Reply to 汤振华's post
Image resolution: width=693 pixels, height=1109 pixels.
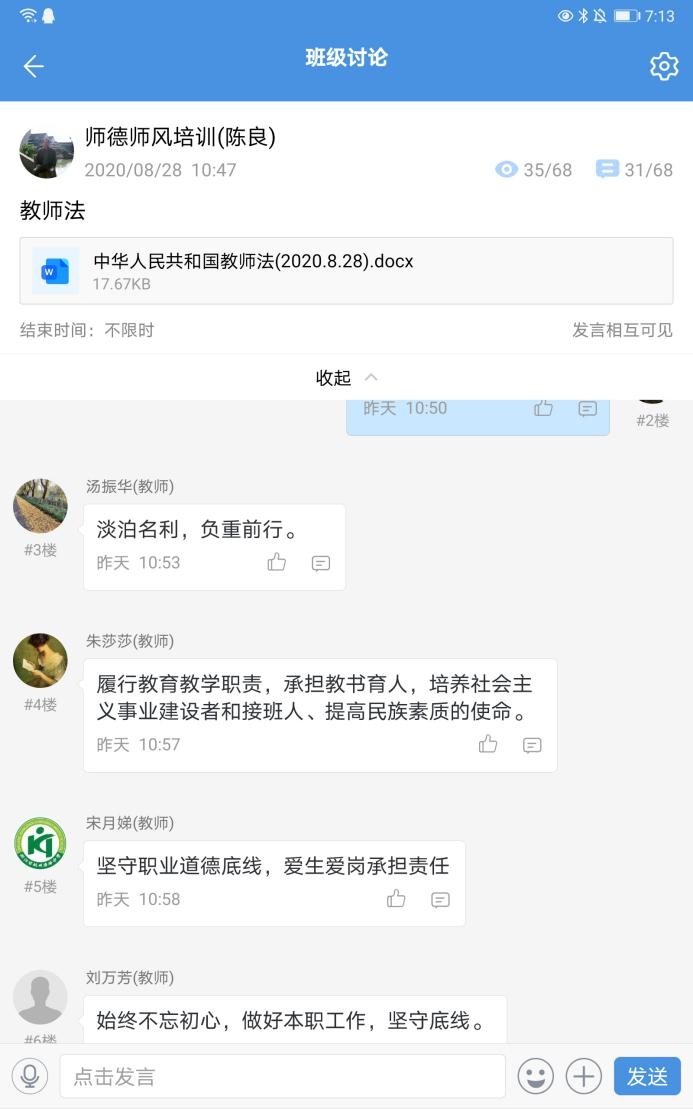coord(321,563)
